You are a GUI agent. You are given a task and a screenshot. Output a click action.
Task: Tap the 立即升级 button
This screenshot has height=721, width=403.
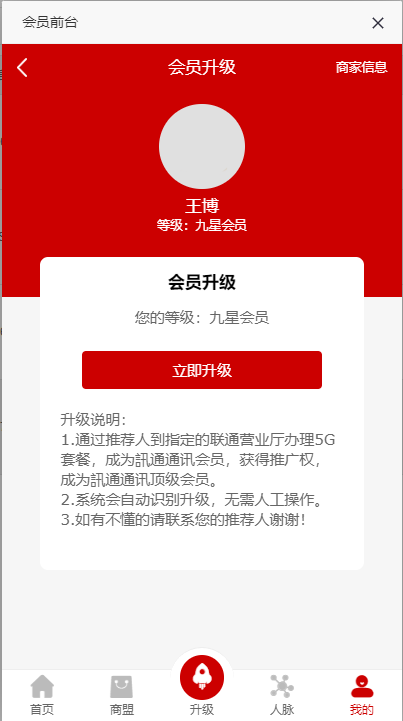pos(202,370)
